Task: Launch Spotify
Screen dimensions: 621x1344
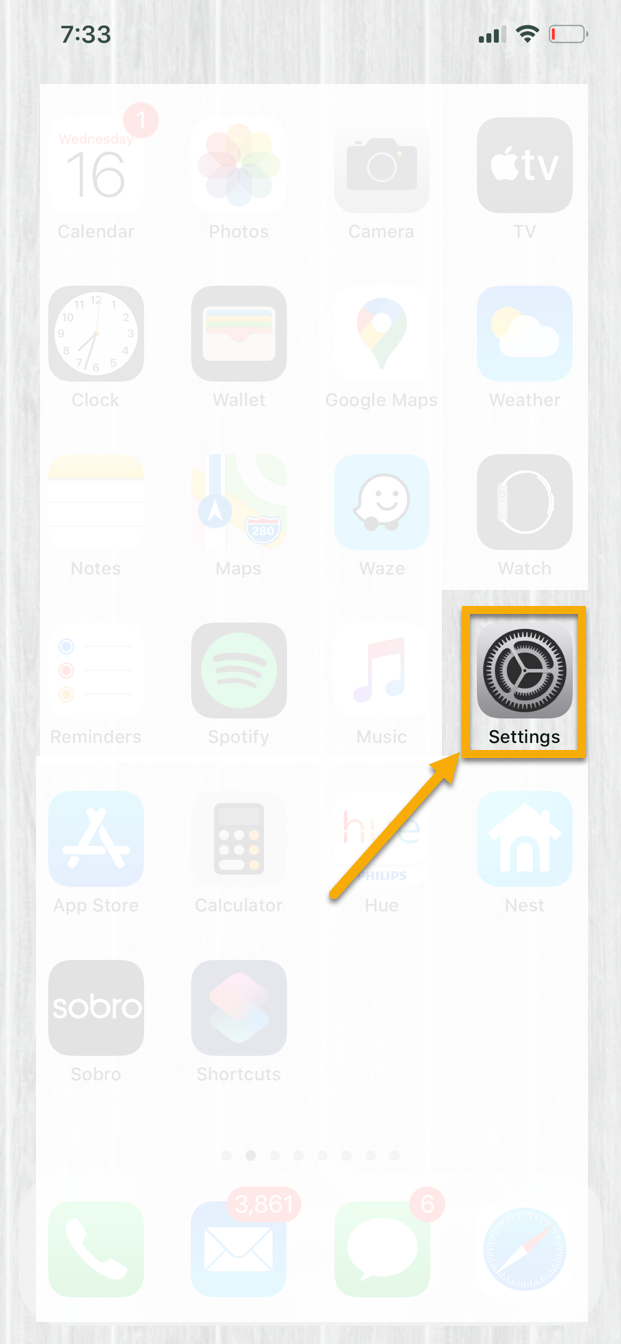Action: coord(239,671)
